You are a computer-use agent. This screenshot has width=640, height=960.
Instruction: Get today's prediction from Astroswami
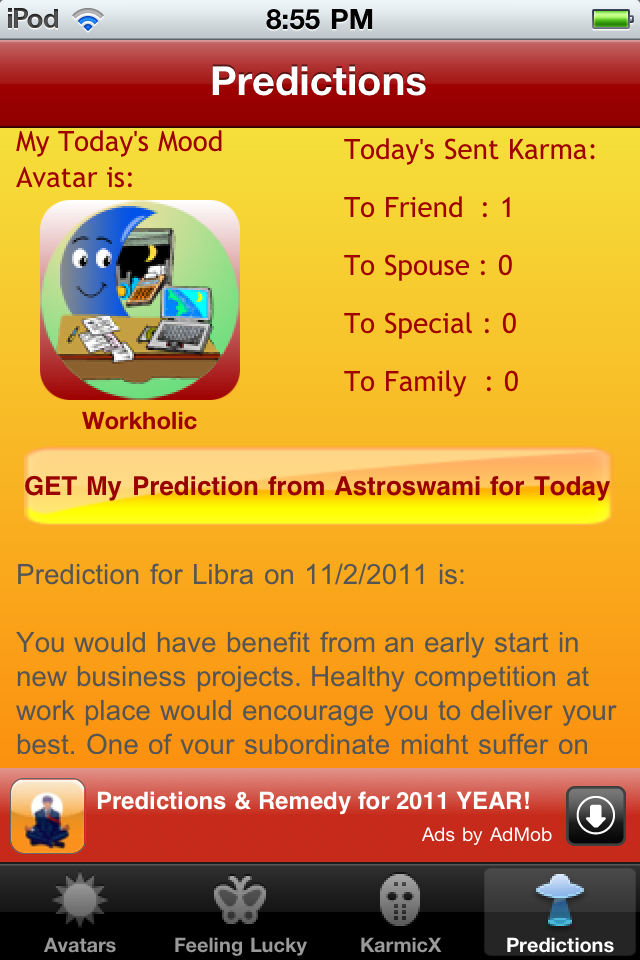pos(317,487)
